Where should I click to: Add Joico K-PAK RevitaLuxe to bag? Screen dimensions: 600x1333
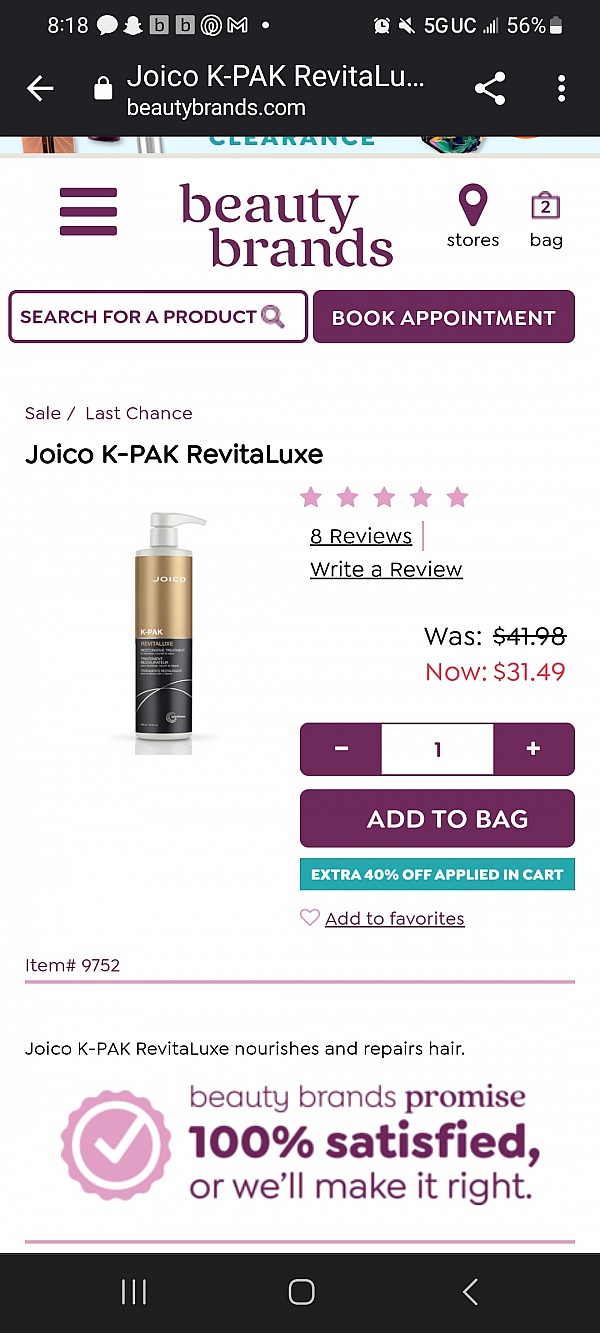click(437, 819)
